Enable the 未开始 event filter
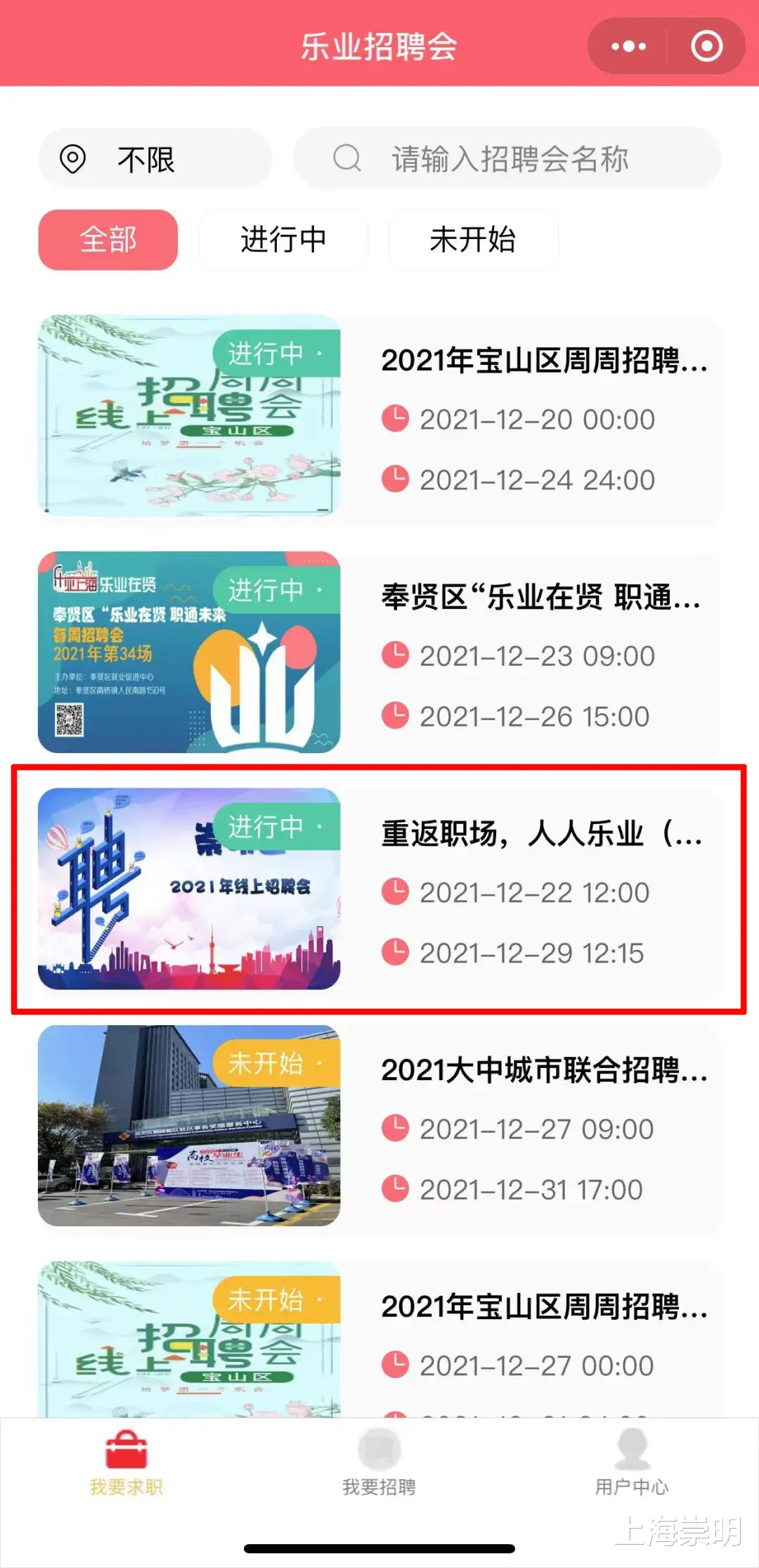 pos(473,239)
